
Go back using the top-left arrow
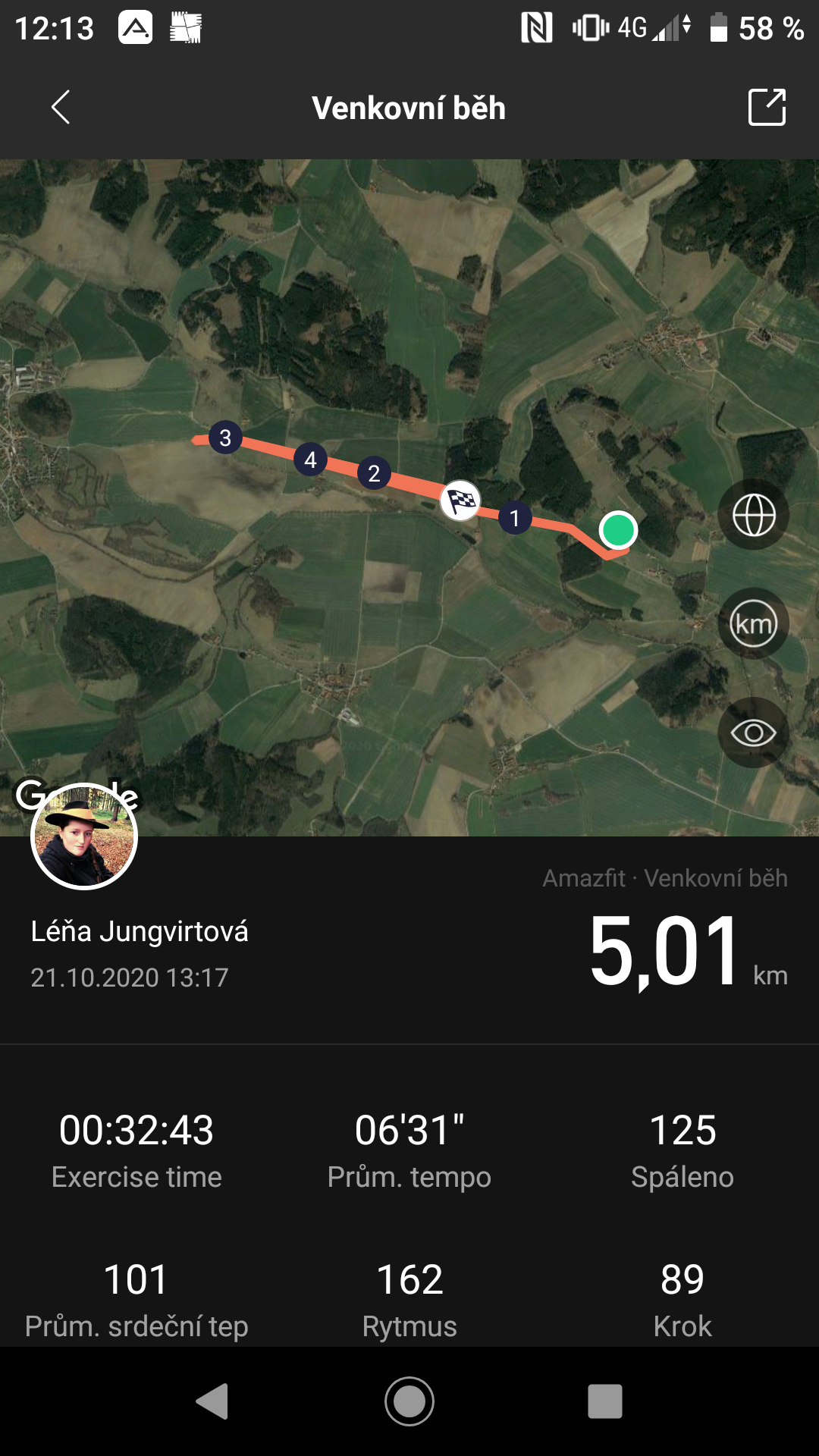[x=61, y=107]
